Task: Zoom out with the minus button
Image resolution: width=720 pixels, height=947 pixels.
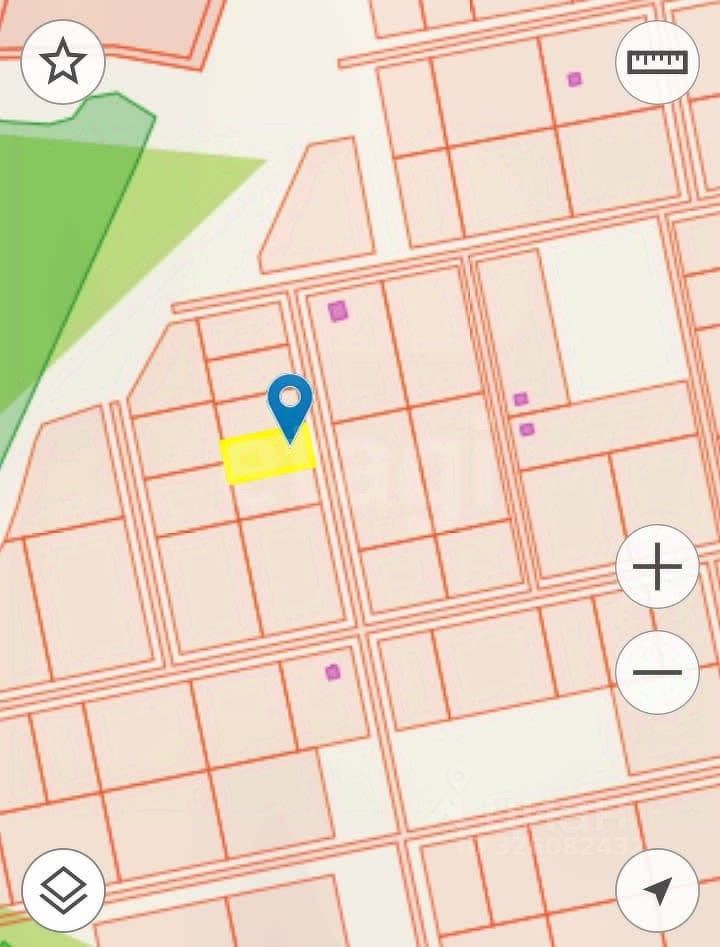Action: tap(657, 672)
